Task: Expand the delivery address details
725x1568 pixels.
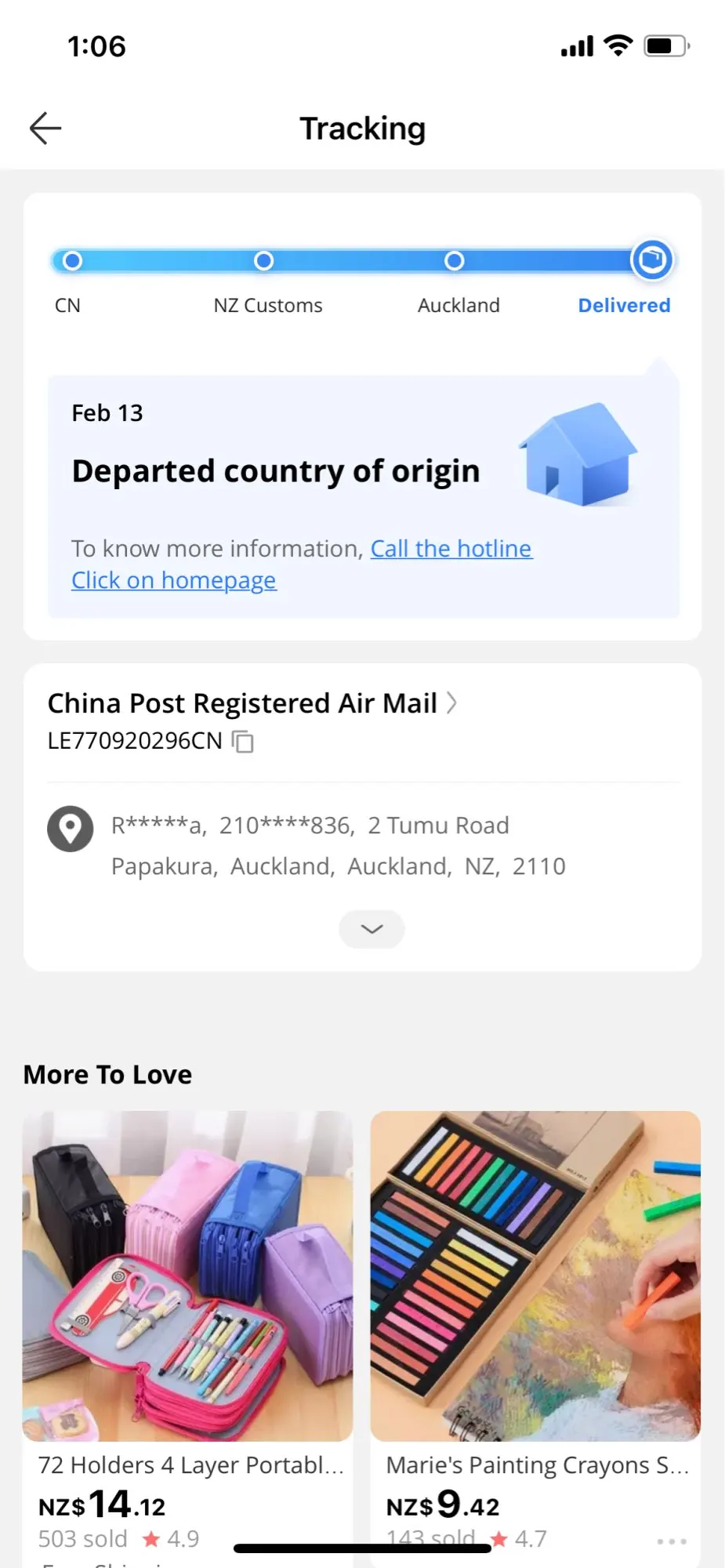Action: tap(372, 929)
